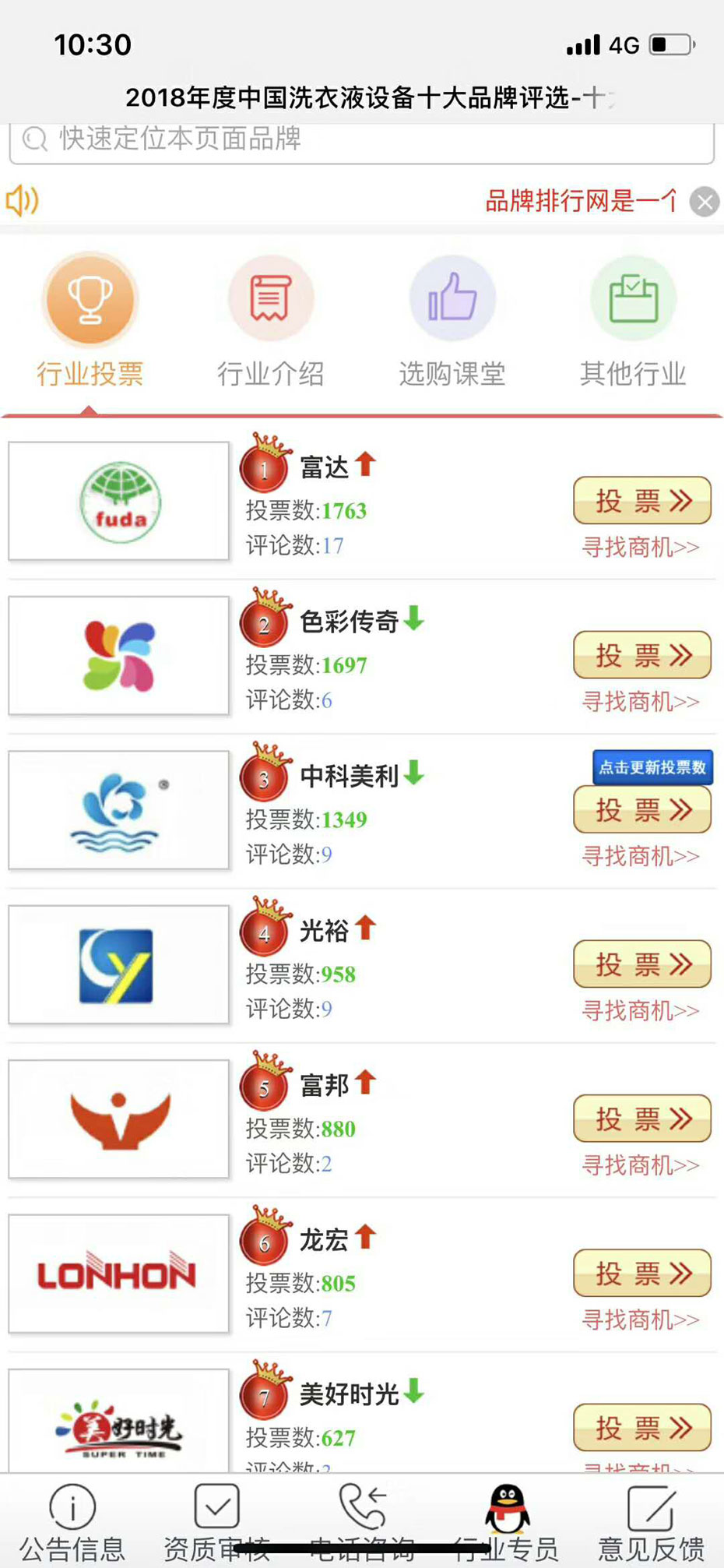Open the fuda brand logo tile
Image resolution: width=724 pixels, height=1568 pixels.
coord(119,502)
